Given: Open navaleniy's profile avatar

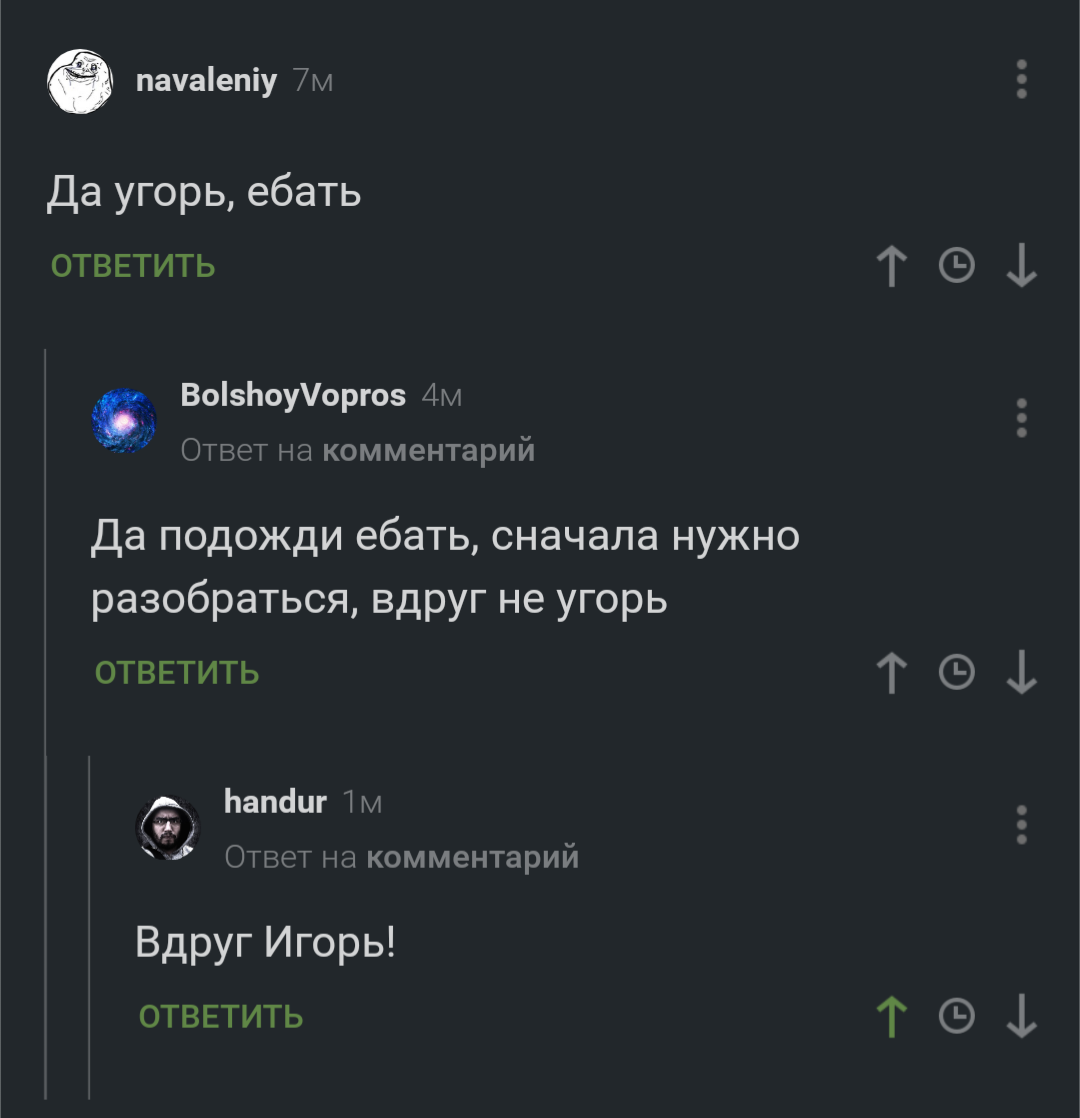Looking at the screenshot, I should click(x=80, y=80).
